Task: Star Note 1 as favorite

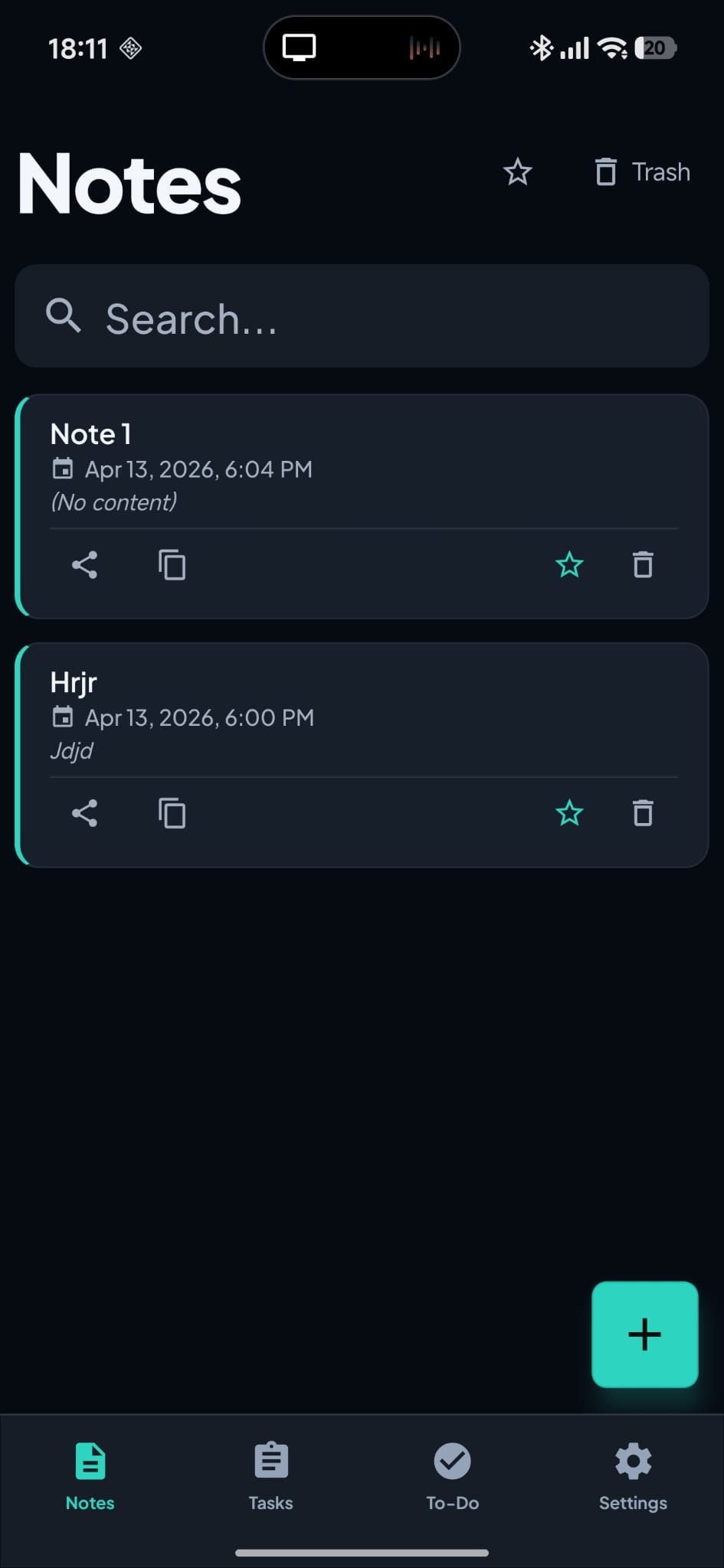Action: click(569, 566)
